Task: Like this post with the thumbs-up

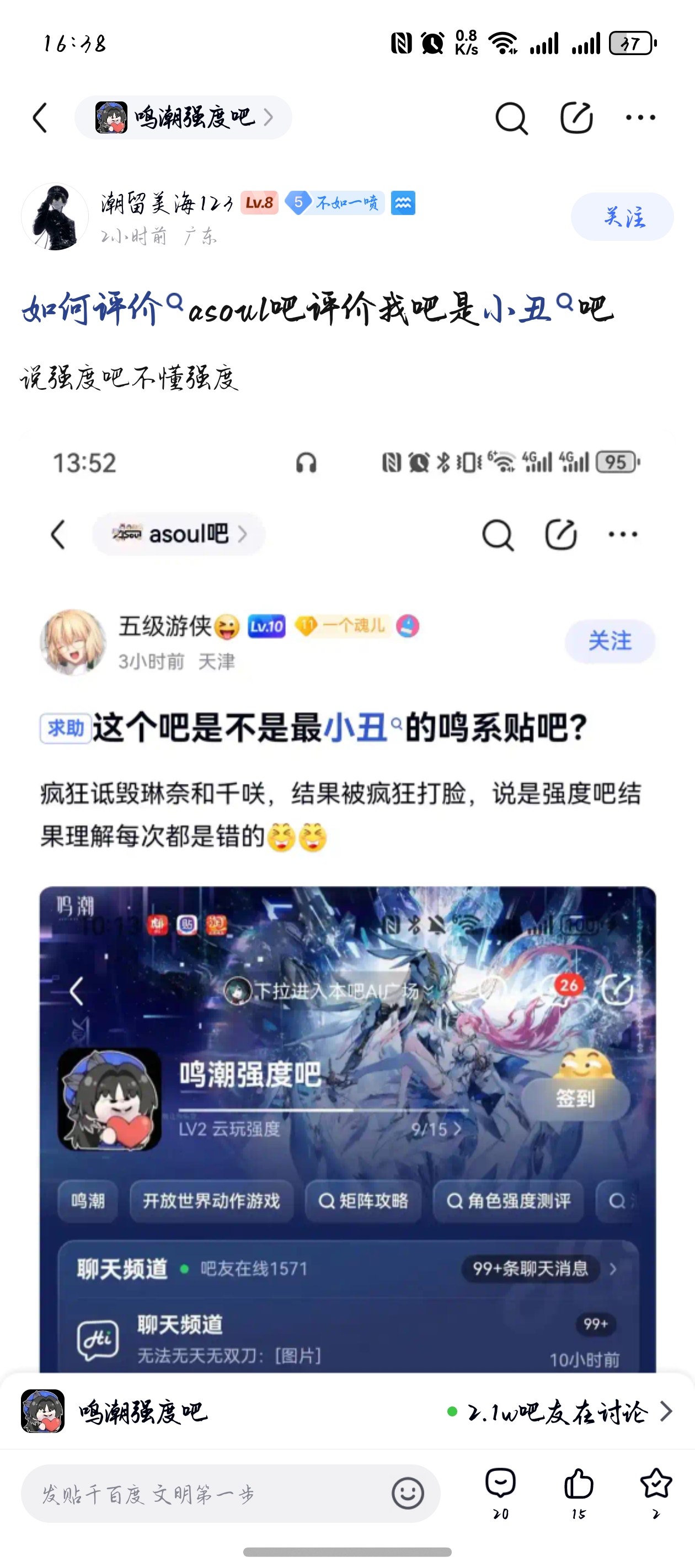Action: coord(578,1491)
